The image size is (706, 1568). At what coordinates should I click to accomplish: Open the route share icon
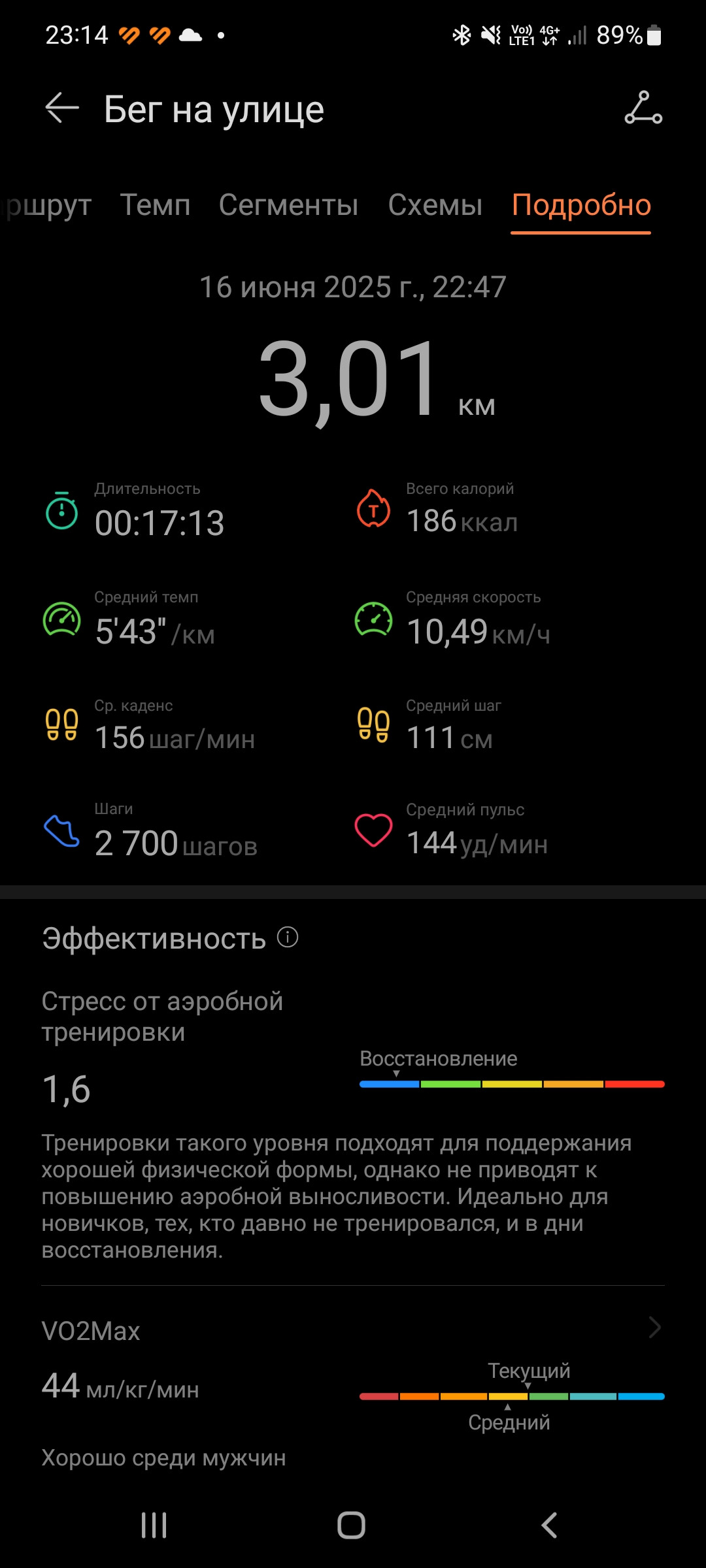643,108
